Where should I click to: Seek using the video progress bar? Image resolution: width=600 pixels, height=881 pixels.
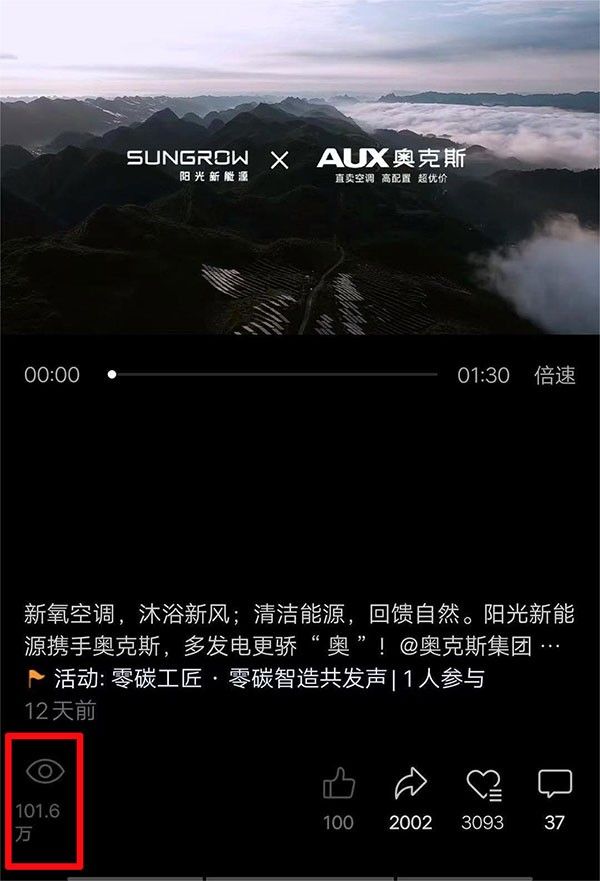point(275,375)
